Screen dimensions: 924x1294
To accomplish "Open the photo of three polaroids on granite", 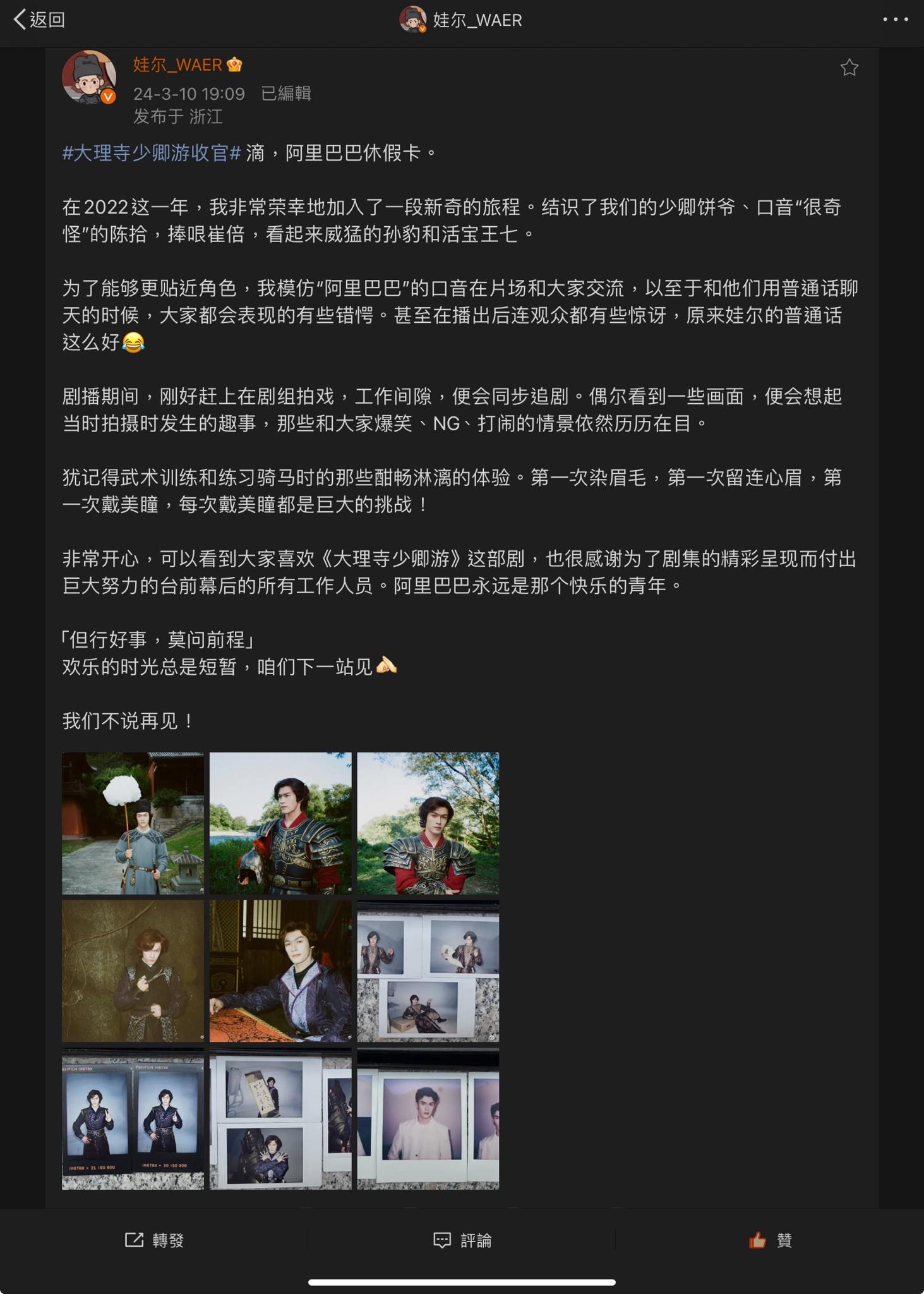I will pyautogui.click(x=428, y=971).
